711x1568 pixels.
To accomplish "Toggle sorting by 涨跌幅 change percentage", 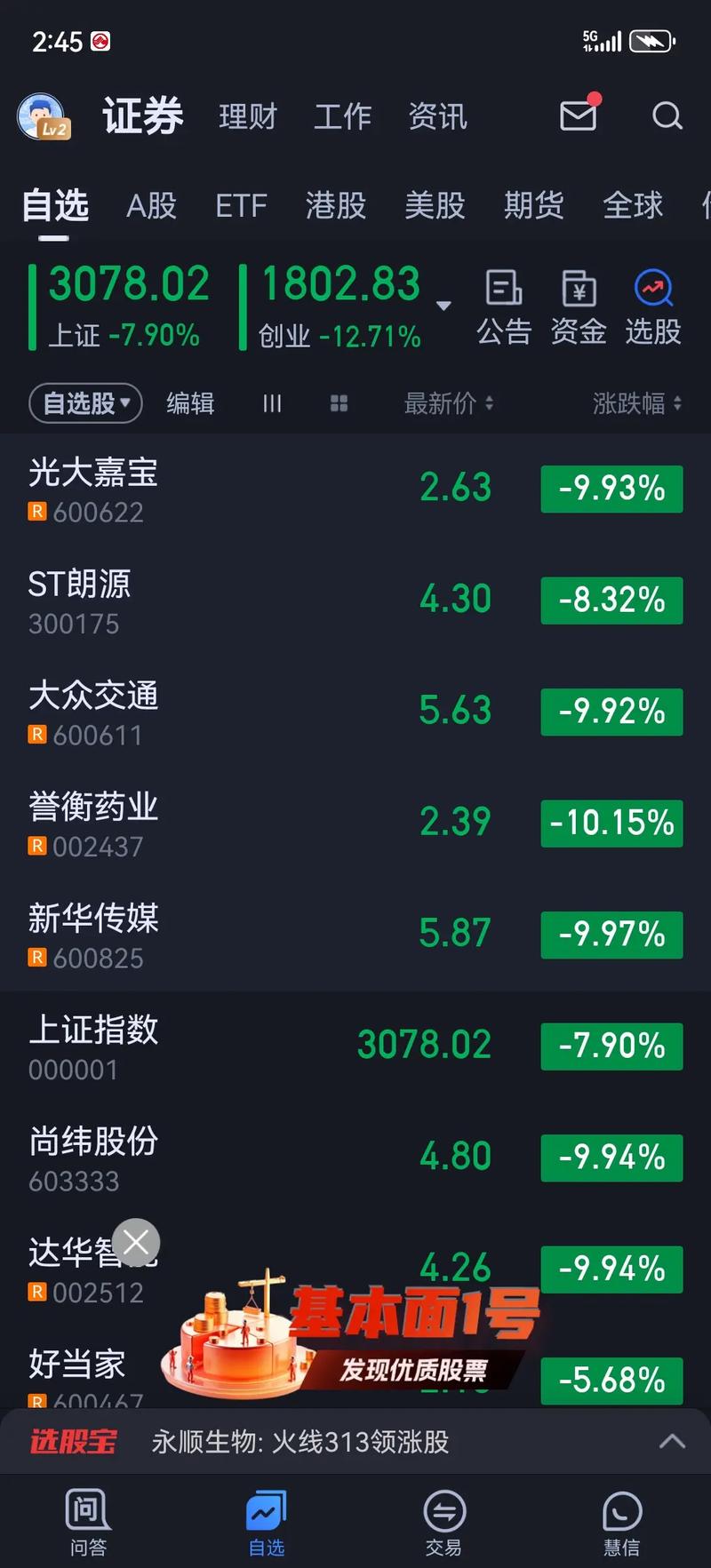I will pos(638,403).
